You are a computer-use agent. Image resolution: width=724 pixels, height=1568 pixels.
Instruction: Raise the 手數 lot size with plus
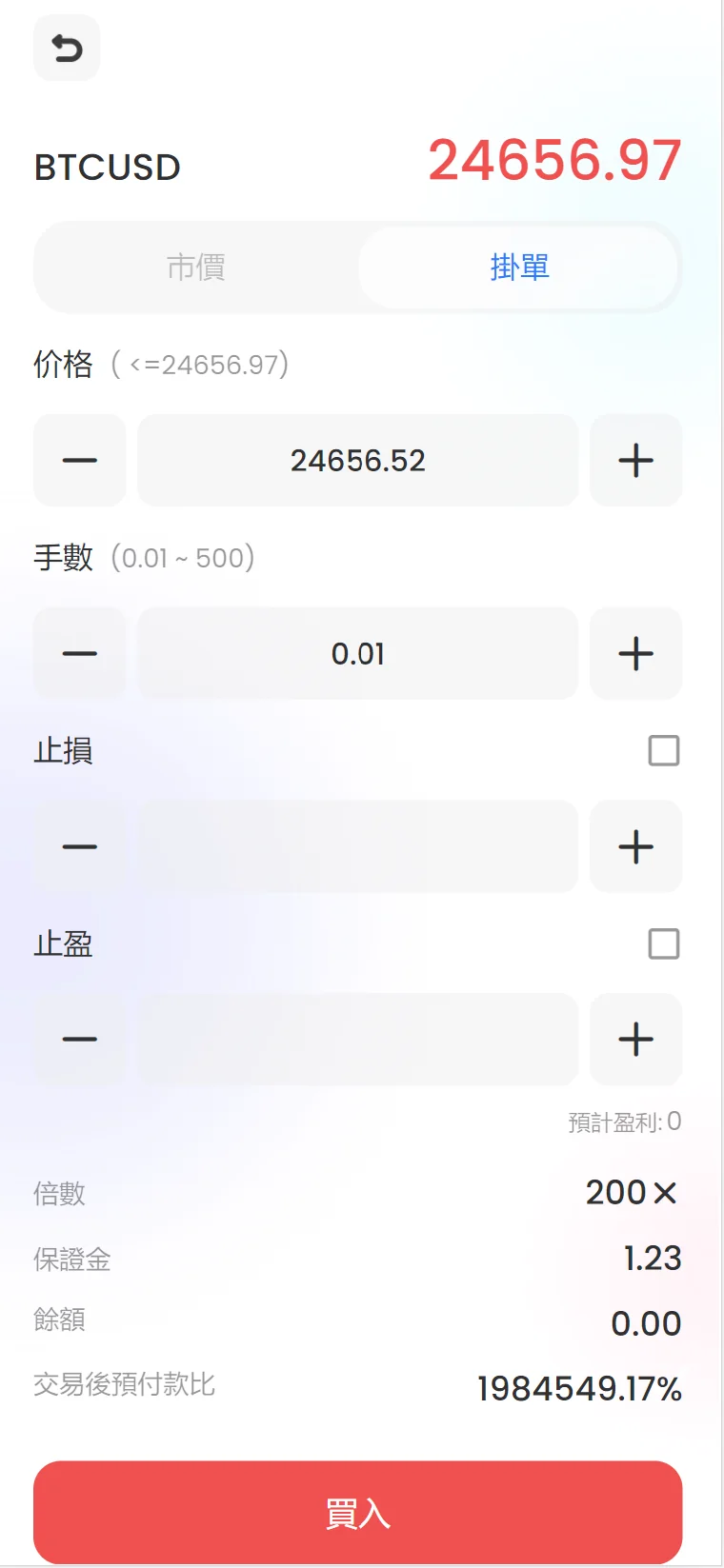tap(635, 654)
